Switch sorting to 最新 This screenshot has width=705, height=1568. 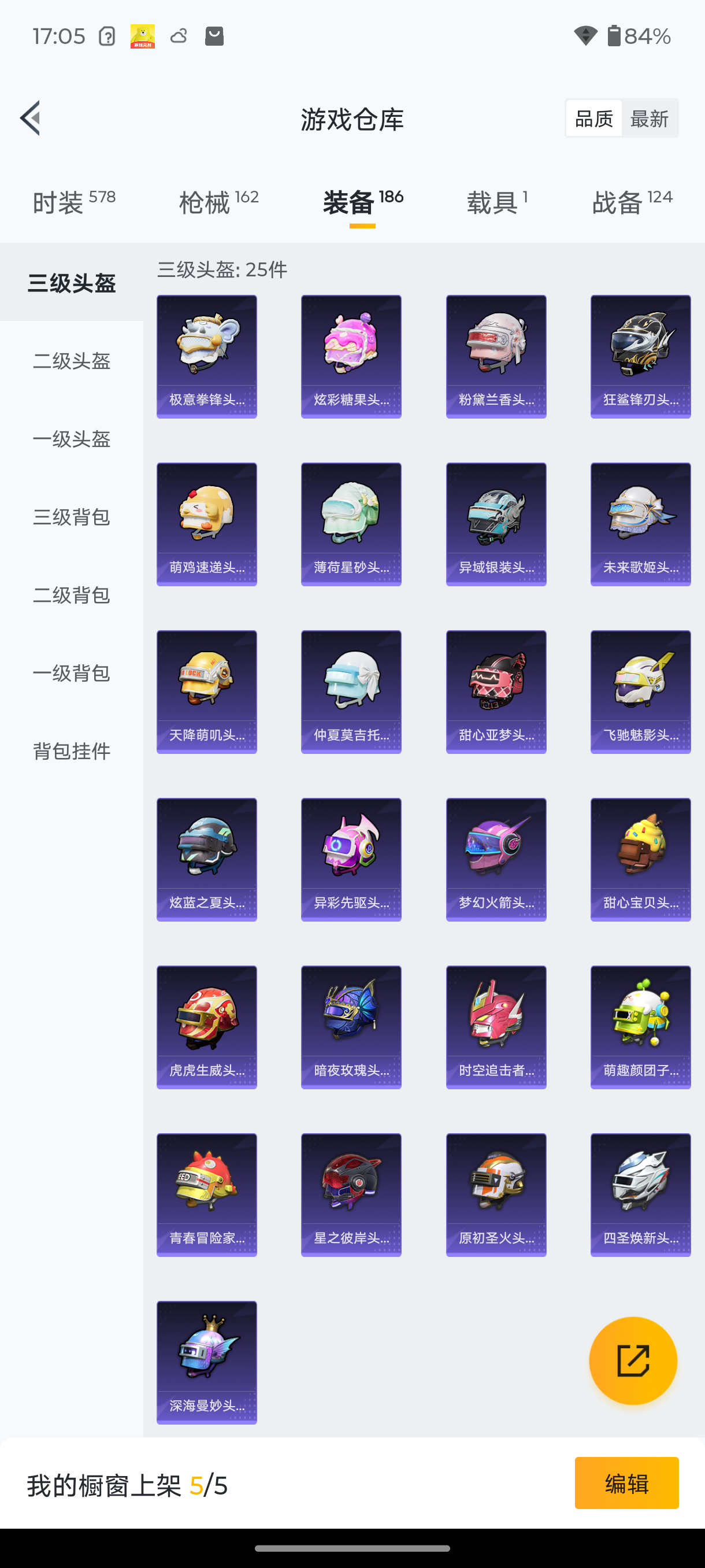pos(650,118)
